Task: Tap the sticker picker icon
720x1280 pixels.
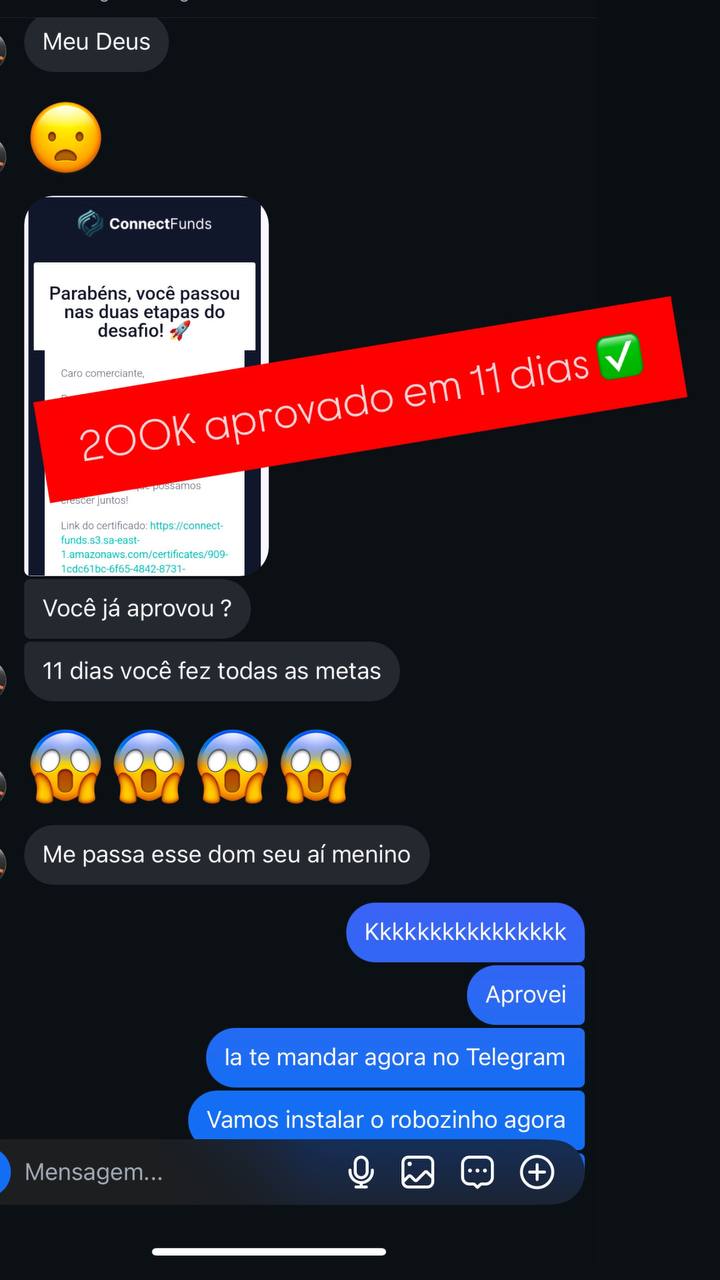Action: click(477, 1171)
